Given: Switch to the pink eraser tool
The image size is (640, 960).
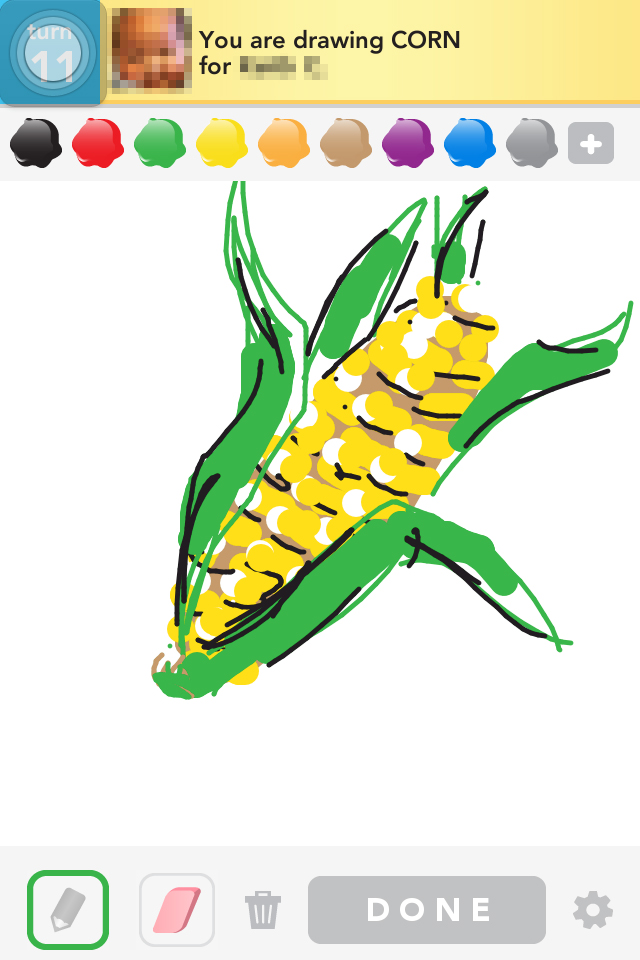Looking at the screenshot, I should click(177, 909).
